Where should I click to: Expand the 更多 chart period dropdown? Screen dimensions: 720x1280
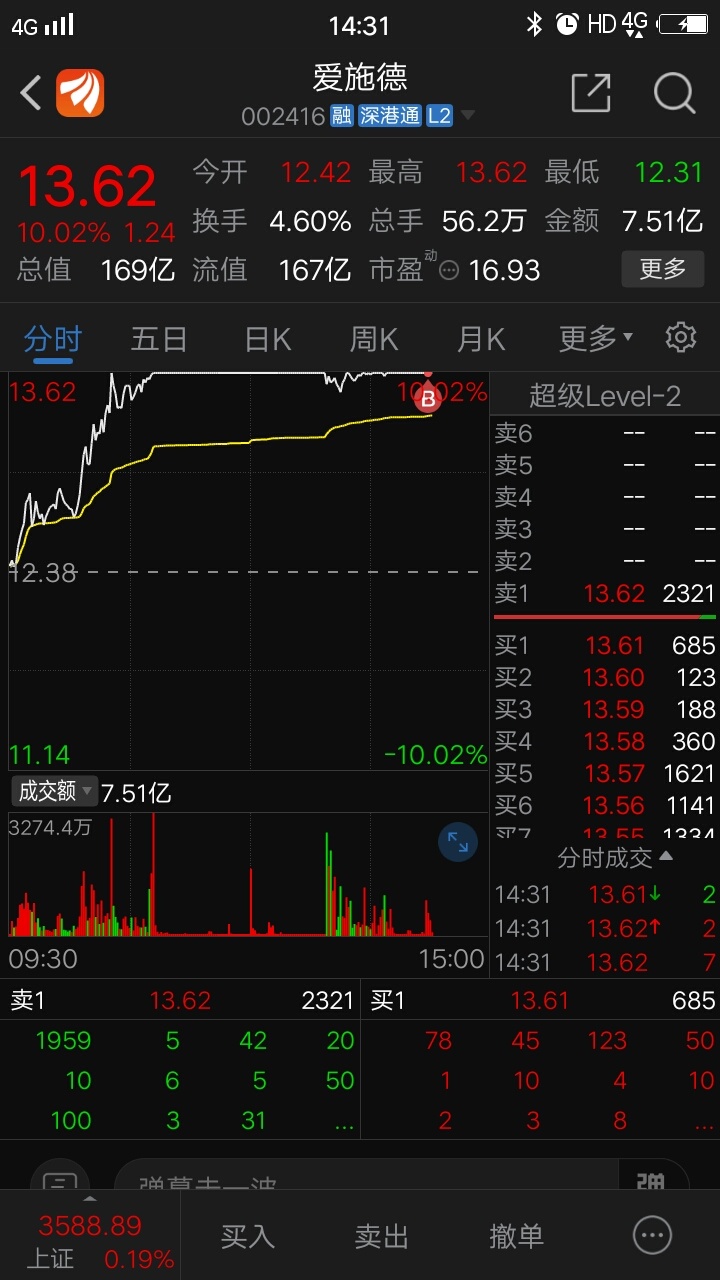[595, 339]
